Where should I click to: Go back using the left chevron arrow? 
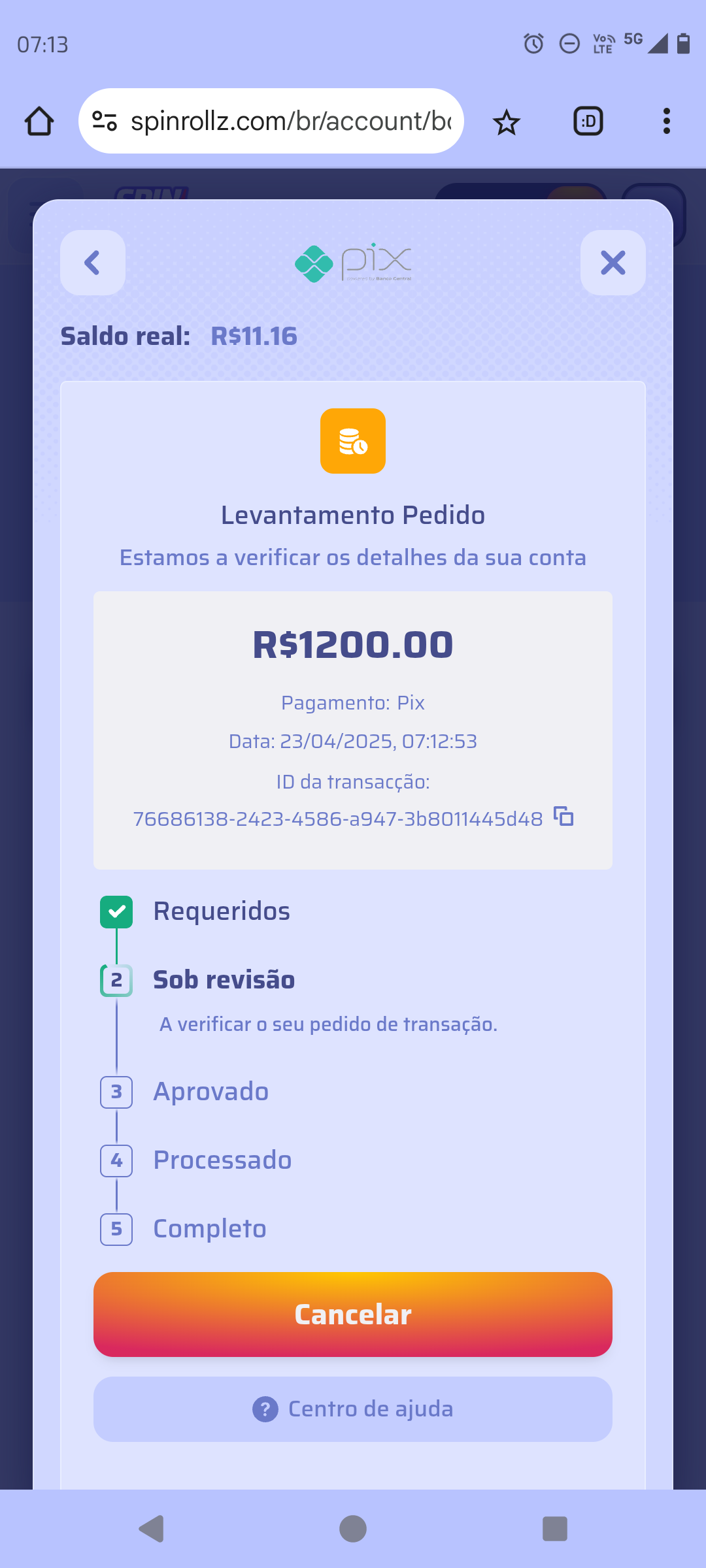point(92,263)
